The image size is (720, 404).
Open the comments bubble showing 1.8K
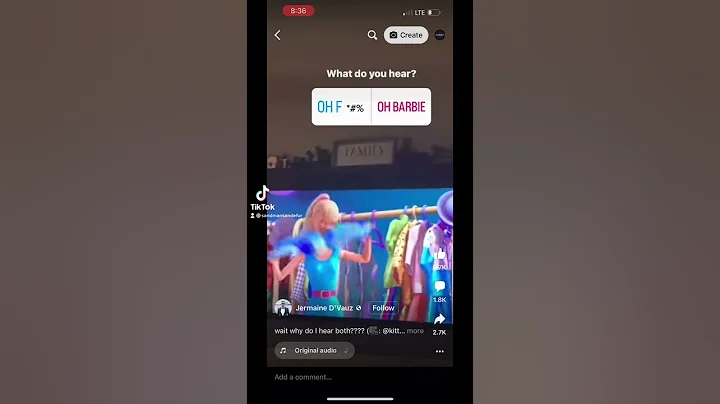[x=439, y=286]
